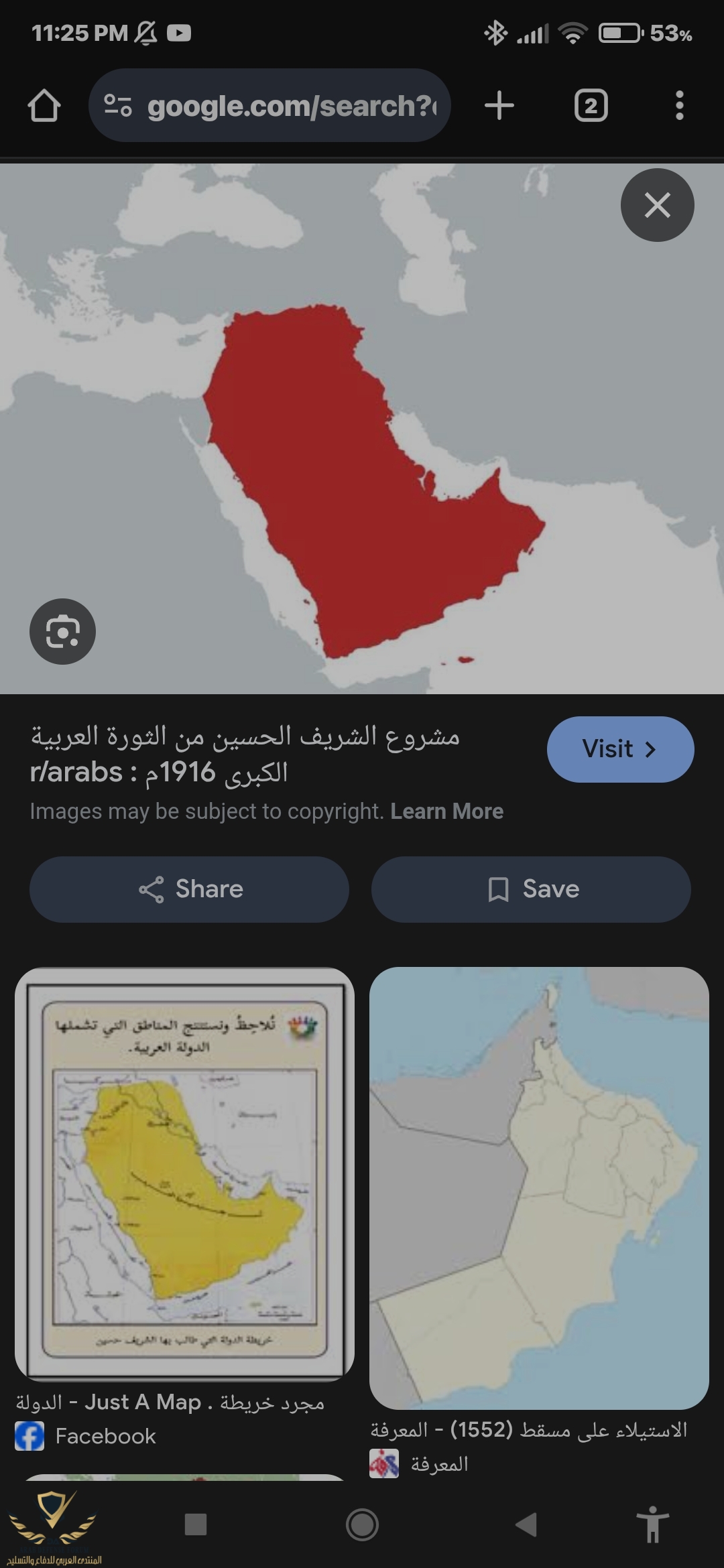Open the Just A Map Facebook result
This screenshot has width=724, height=1568.
click(184, 1173)
